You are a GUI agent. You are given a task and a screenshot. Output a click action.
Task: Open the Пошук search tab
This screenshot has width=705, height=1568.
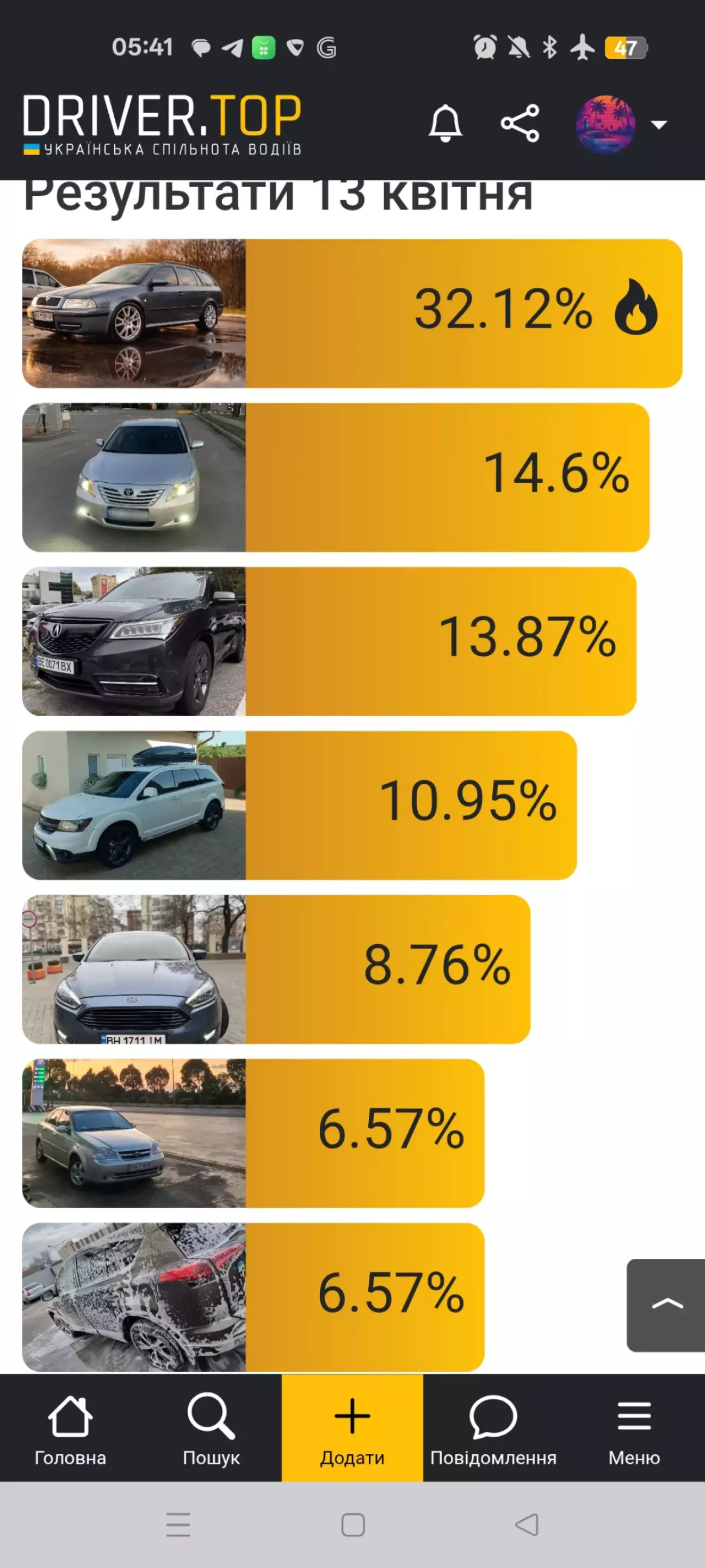(211, 1428)
